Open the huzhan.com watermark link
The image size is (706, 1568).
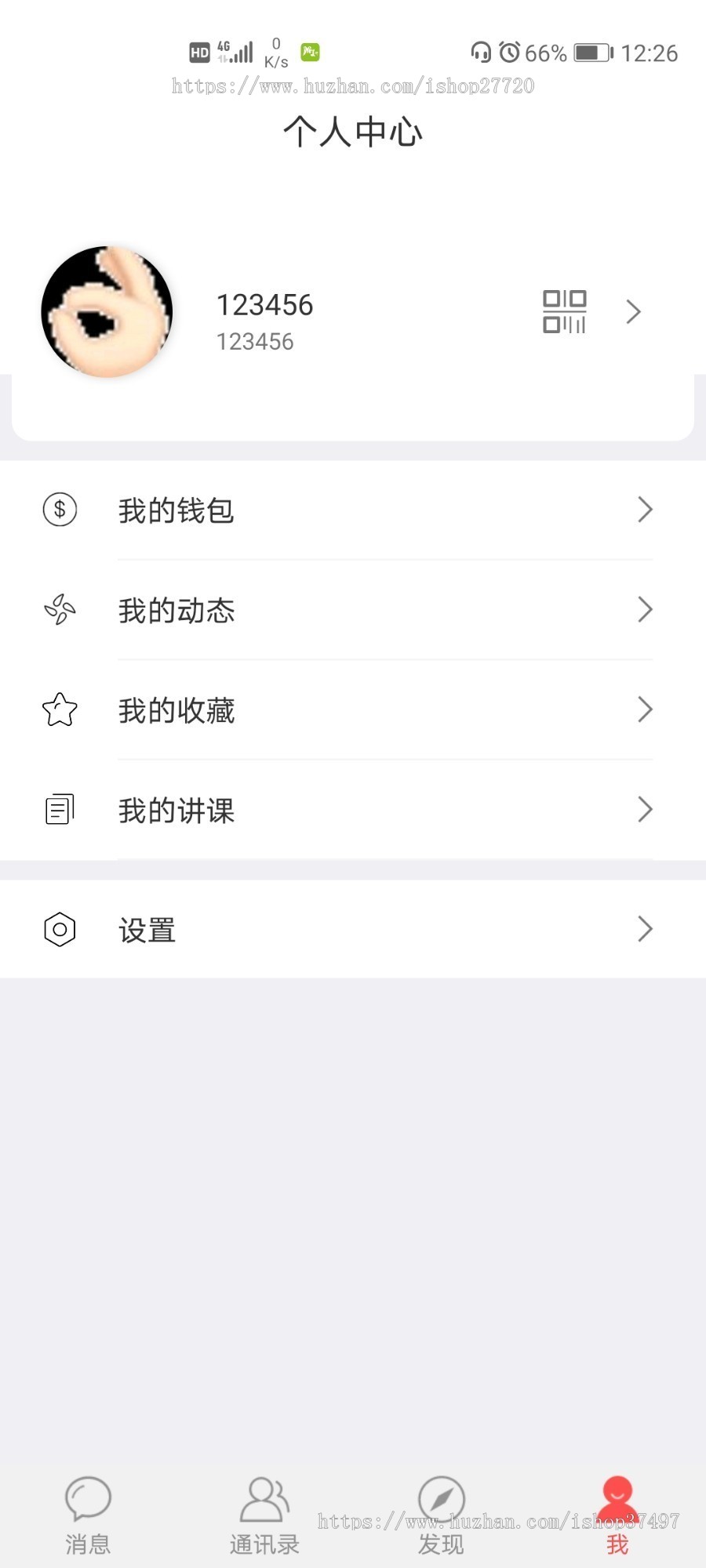[x=353, y=86]
